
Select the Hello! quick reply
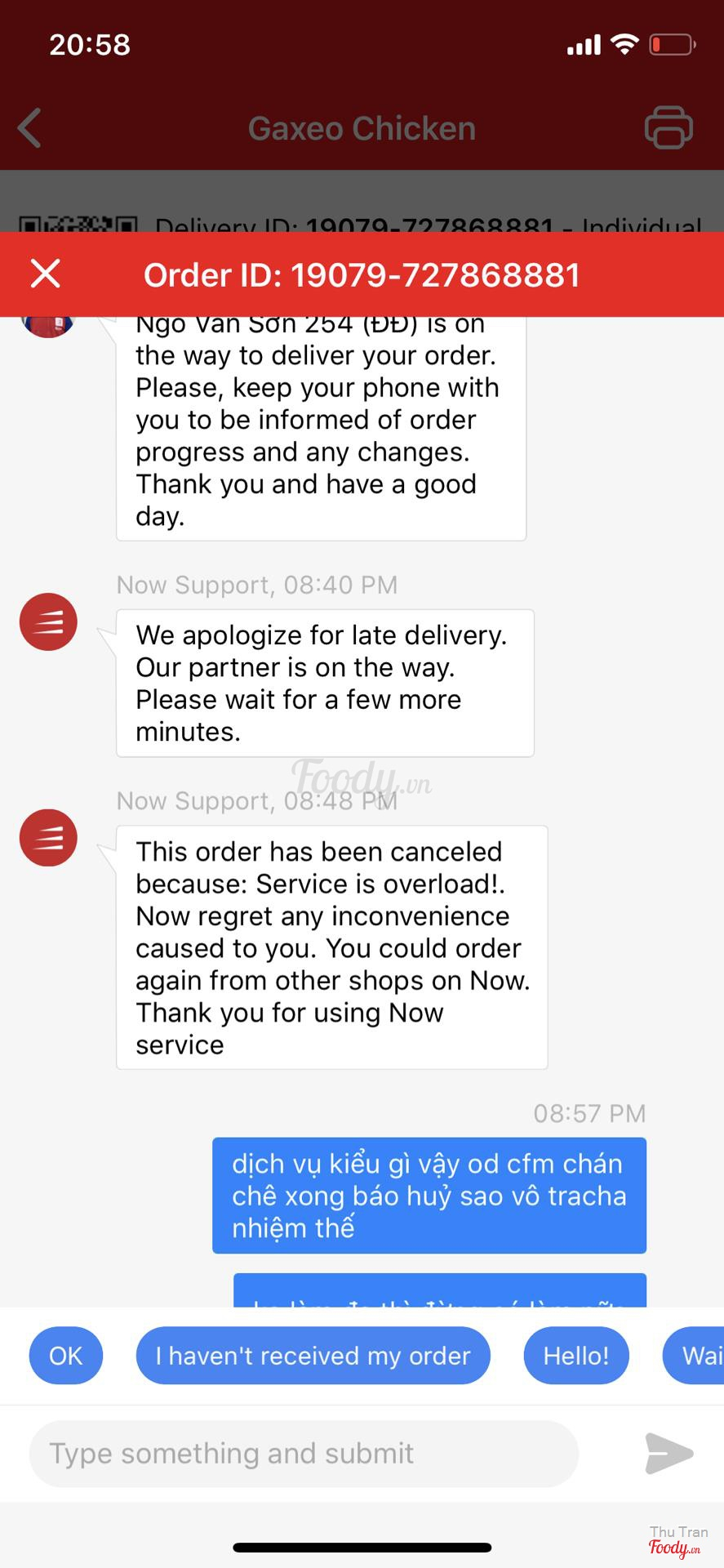575,1356
